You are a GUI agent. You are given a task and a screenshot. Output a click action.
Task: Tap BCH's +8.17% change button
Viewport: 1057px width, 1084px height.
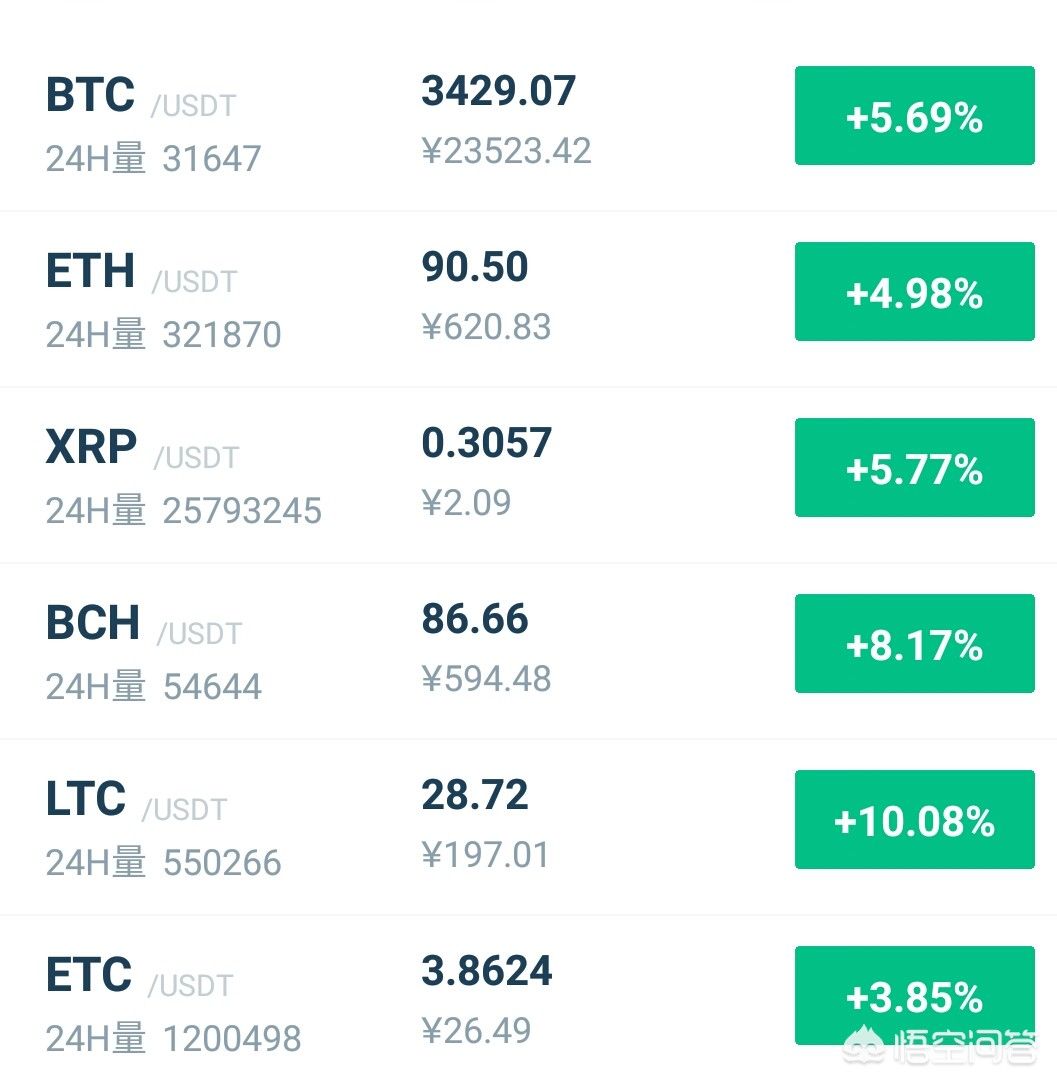point(914,644)
